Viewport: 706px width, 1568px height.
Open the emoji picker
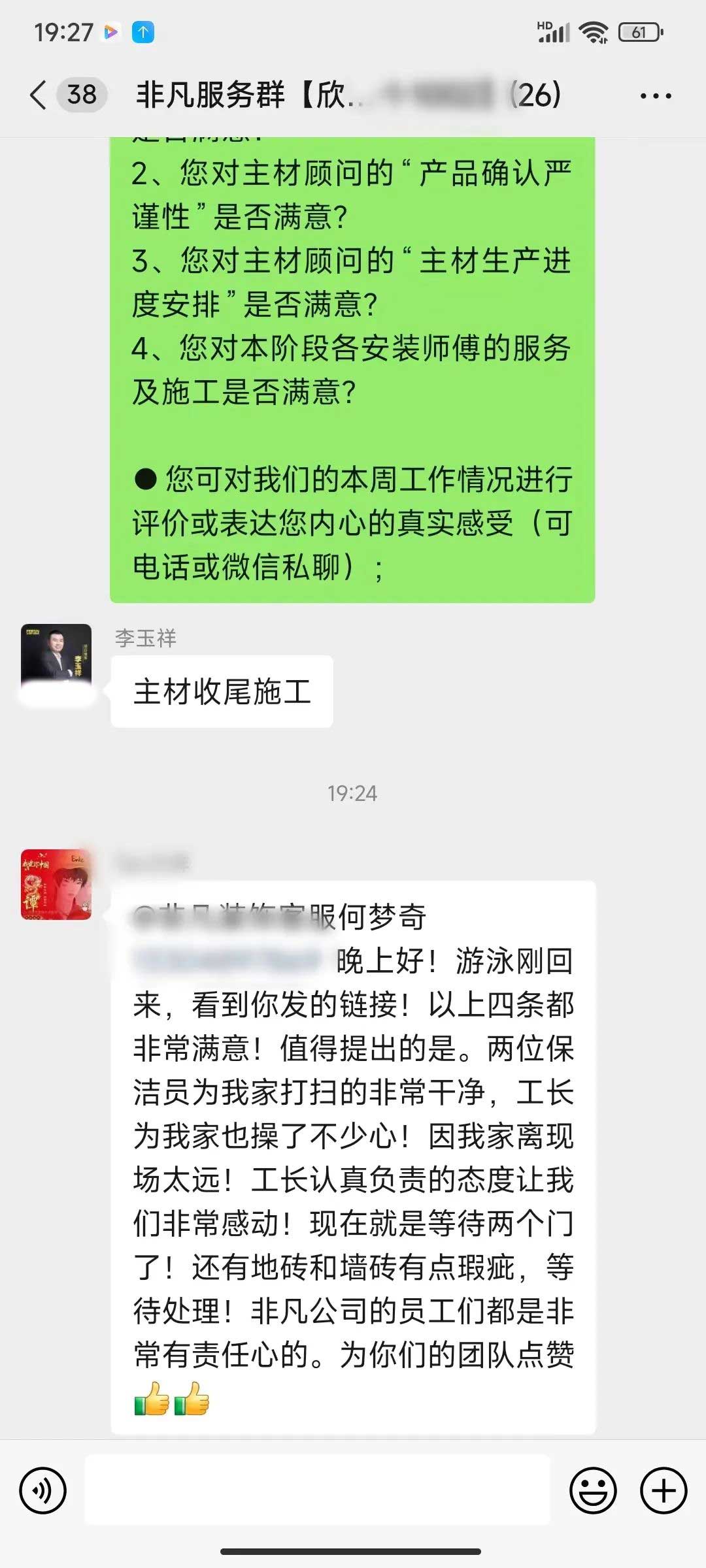(593, 1491)
